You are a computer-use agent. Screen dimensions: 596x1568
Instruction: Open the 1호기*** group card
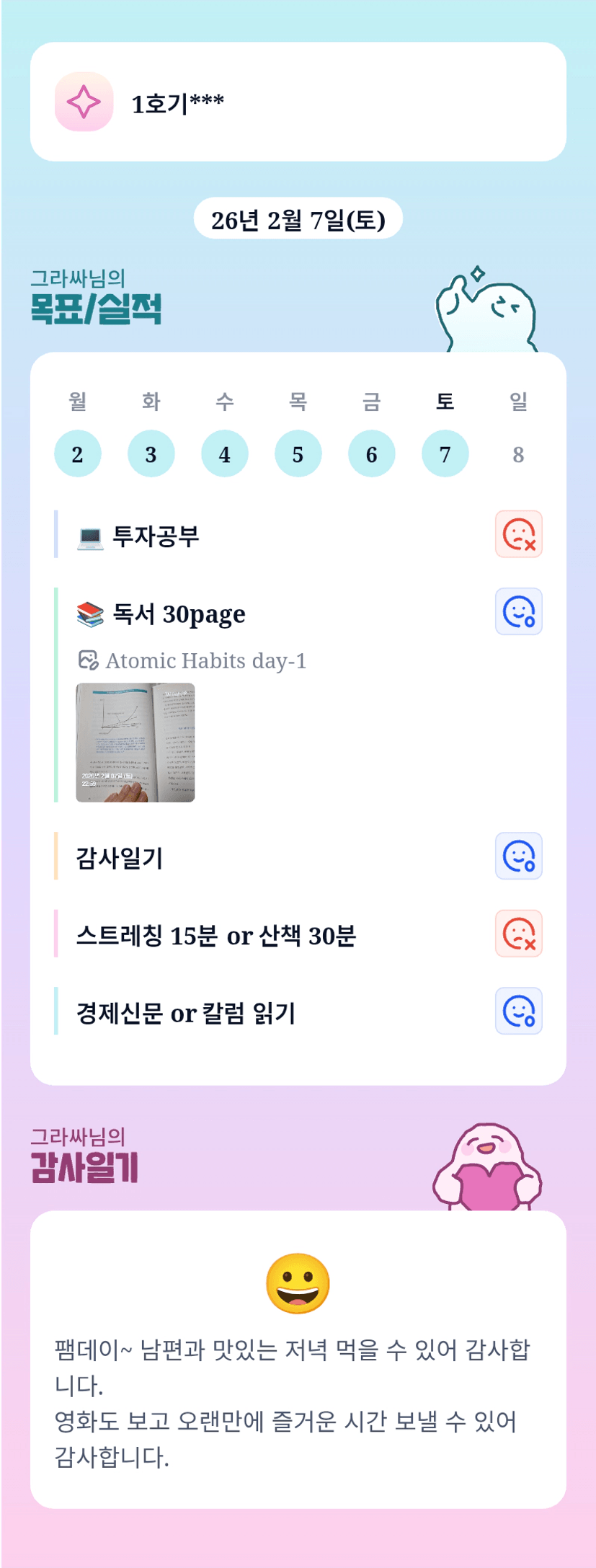(x=298, y=102)
